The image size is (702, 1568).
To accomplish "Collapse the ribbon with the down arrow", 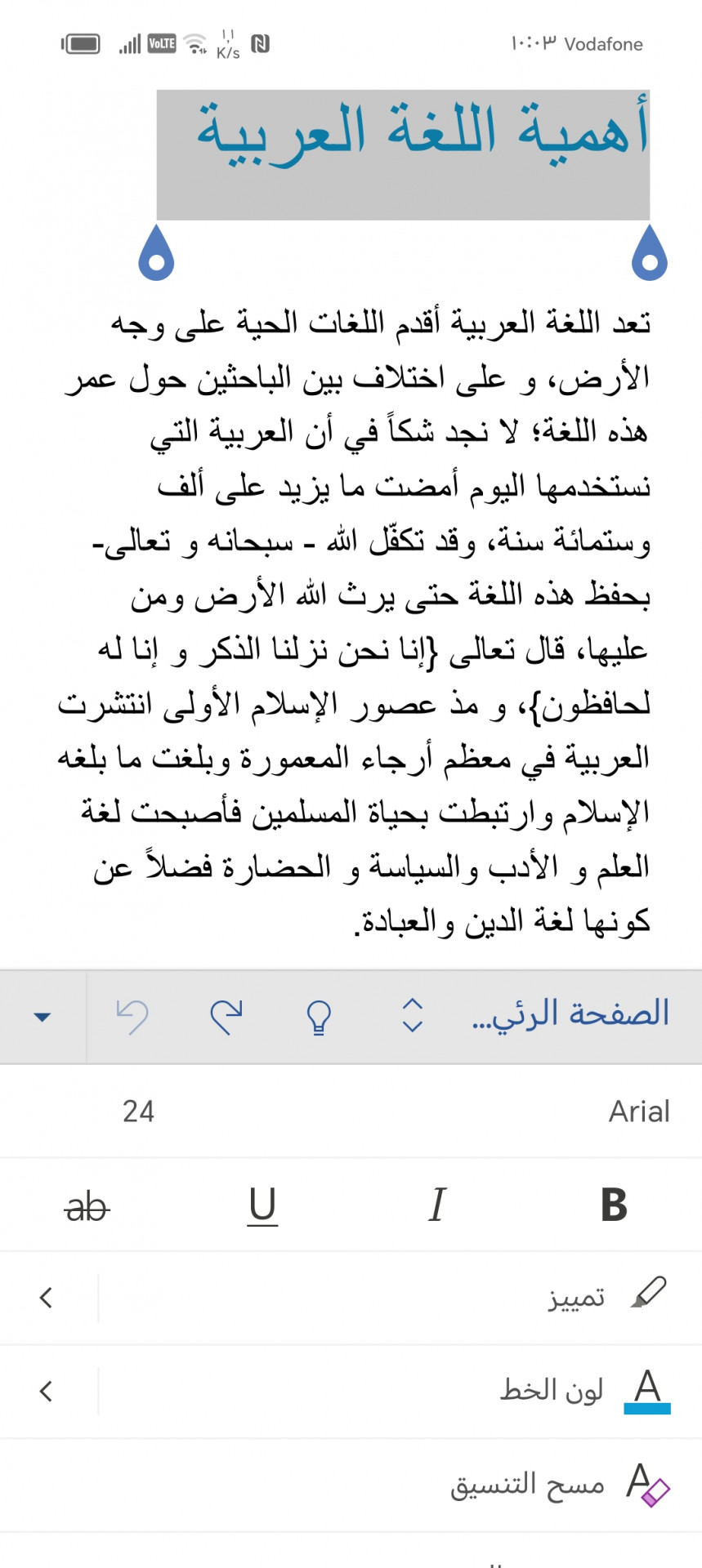I will point(42,1017).
